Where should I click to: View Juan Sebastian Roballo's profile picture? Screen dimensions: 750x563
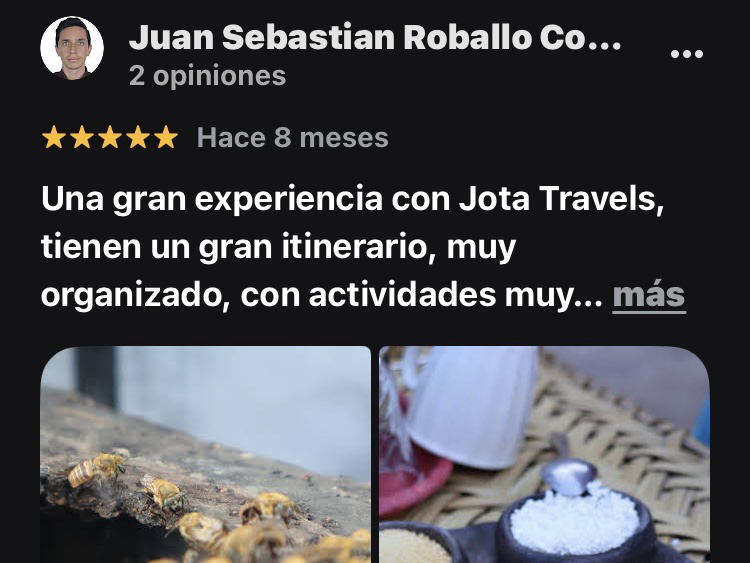[72, 48]
